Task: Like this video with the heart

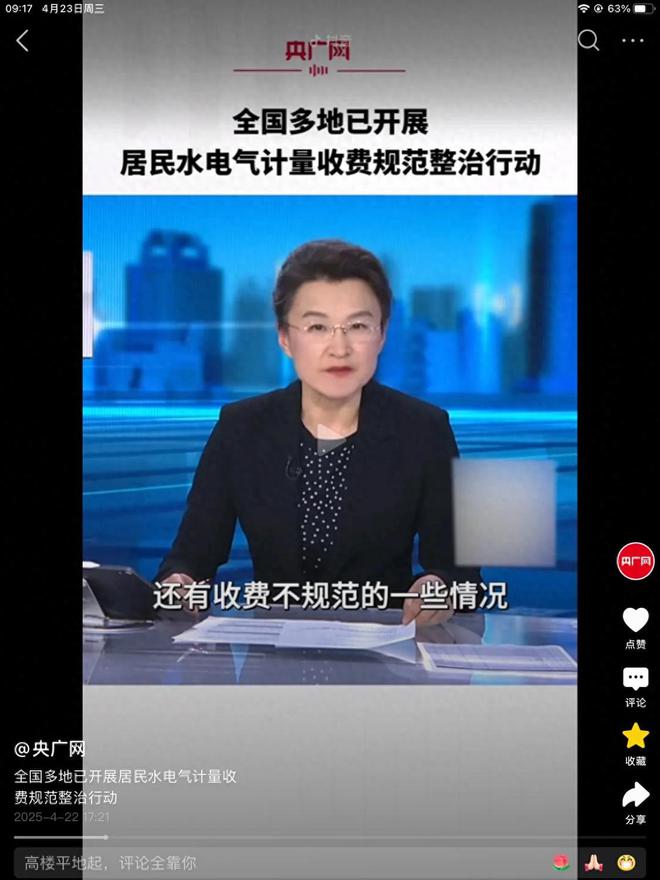Action: tap(635, 620)
